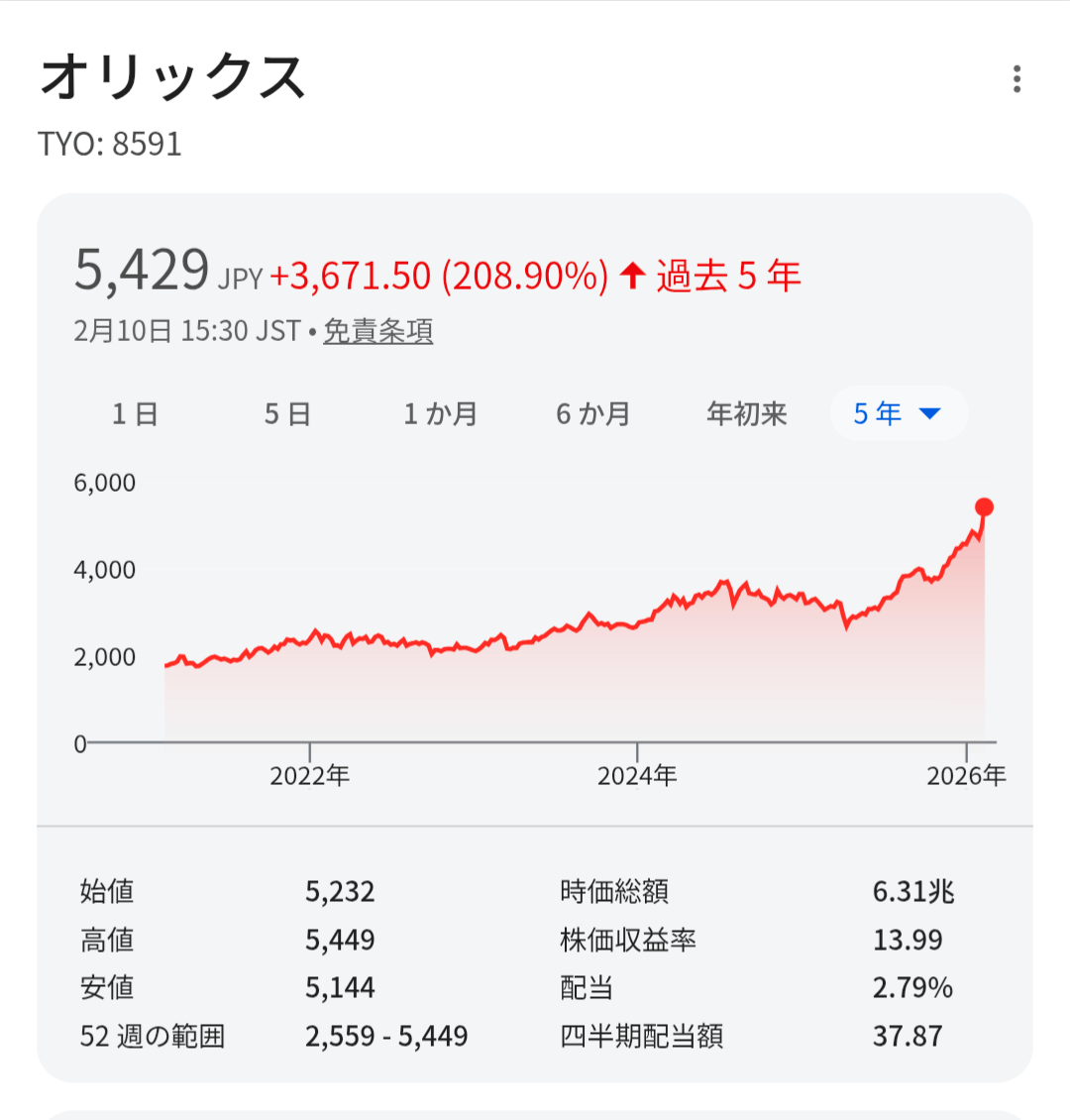Select the 5日 time range

click(x=287, y=413)
